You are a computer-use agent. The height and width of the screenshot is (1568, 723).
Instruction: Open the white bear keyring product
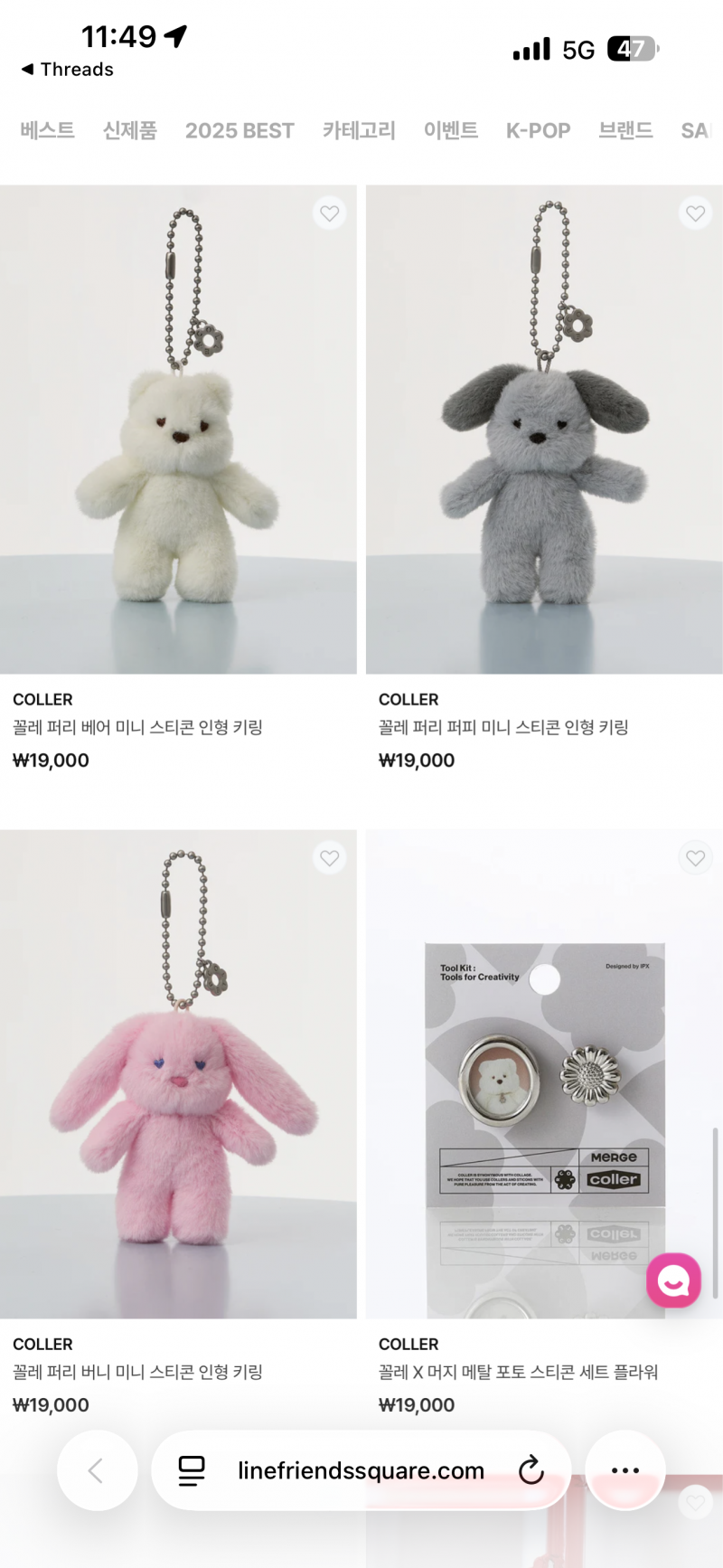[x=178, y=430]
